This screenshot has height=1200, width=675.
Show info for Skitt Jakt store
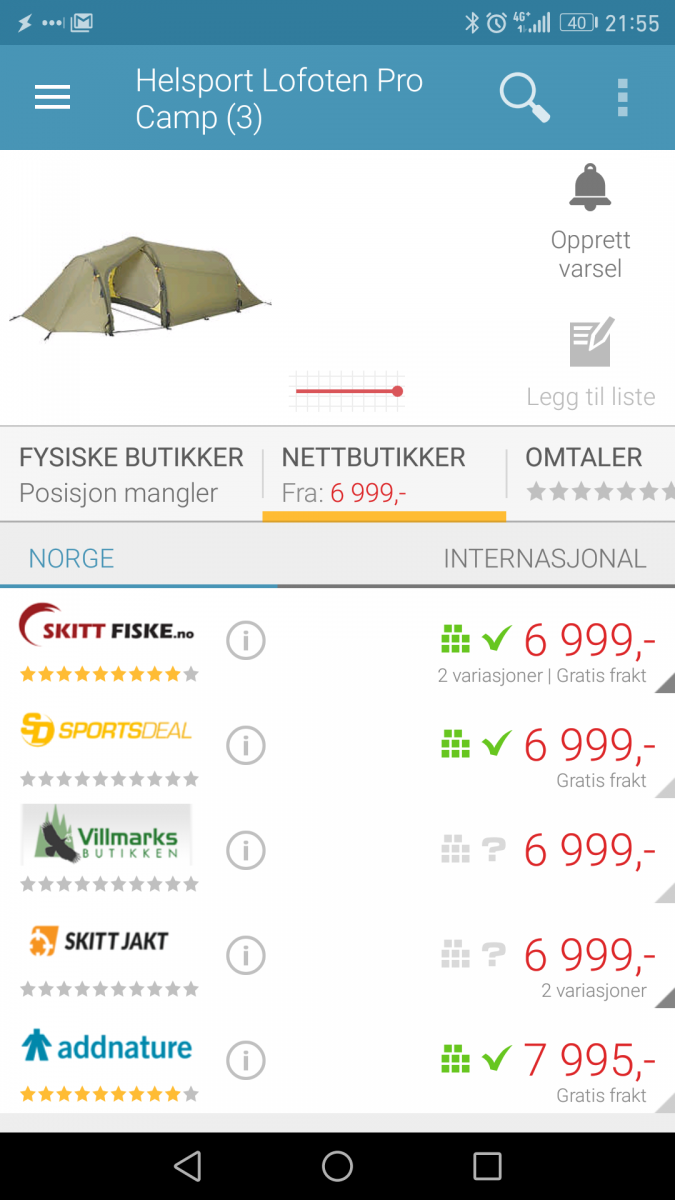pyautogui.click(x=246, y=955)
